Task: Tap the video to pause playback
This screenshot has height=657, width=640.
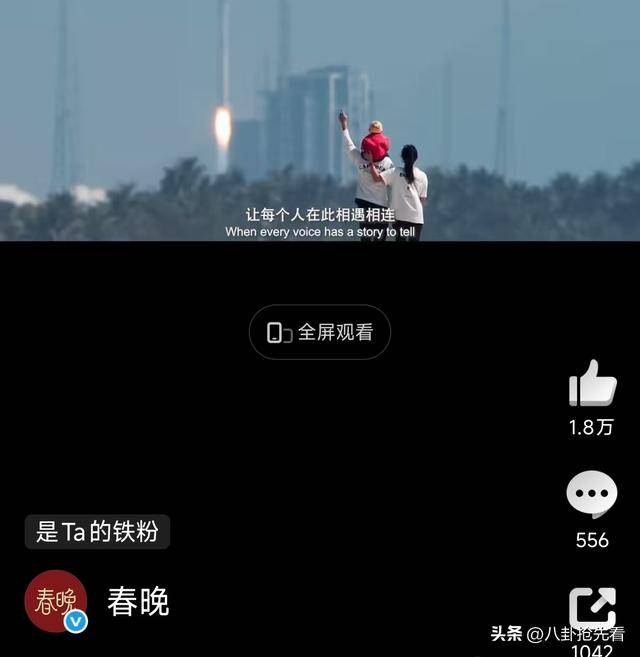Action: click(x=320, y=120)
